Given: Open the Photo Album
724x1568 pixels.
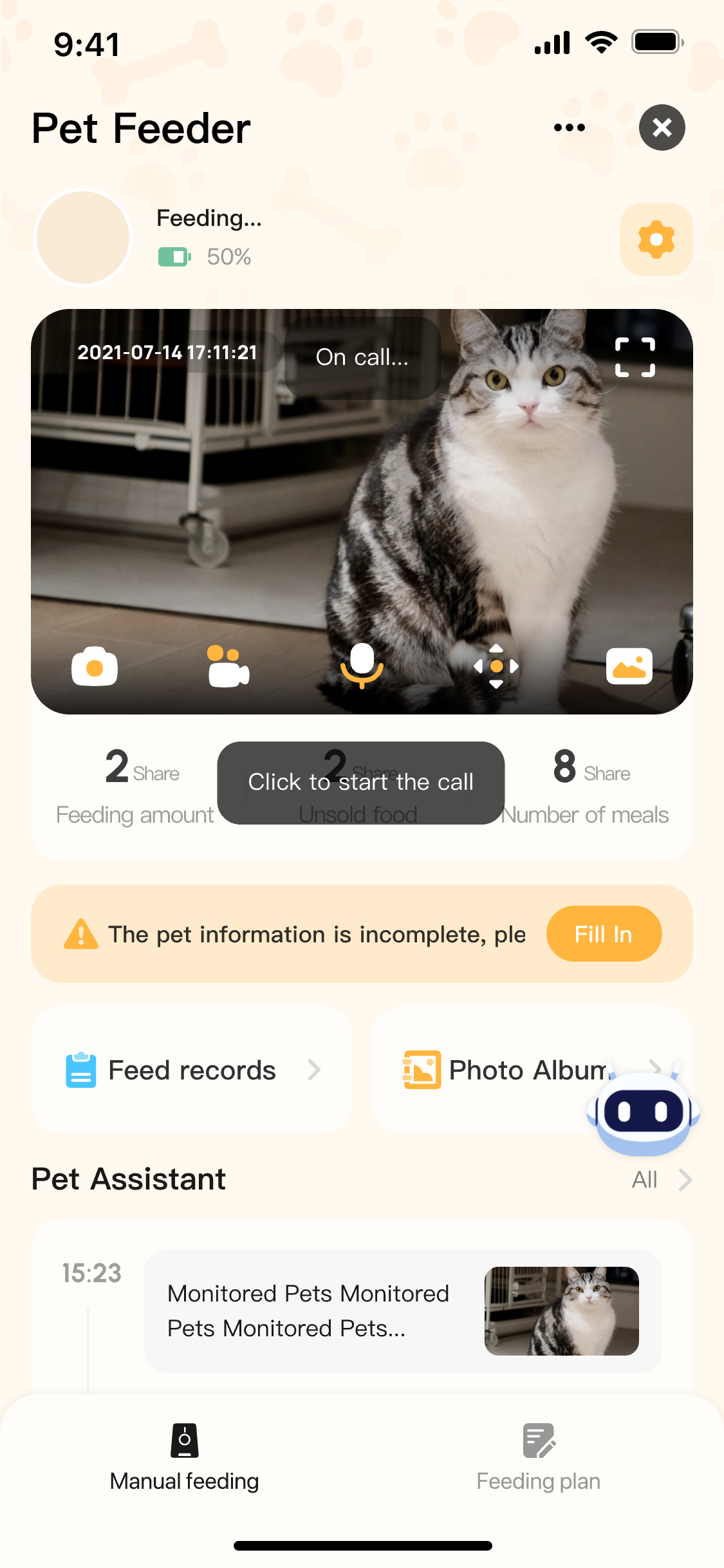Looking at the screenshot, I should (532, 1070).
